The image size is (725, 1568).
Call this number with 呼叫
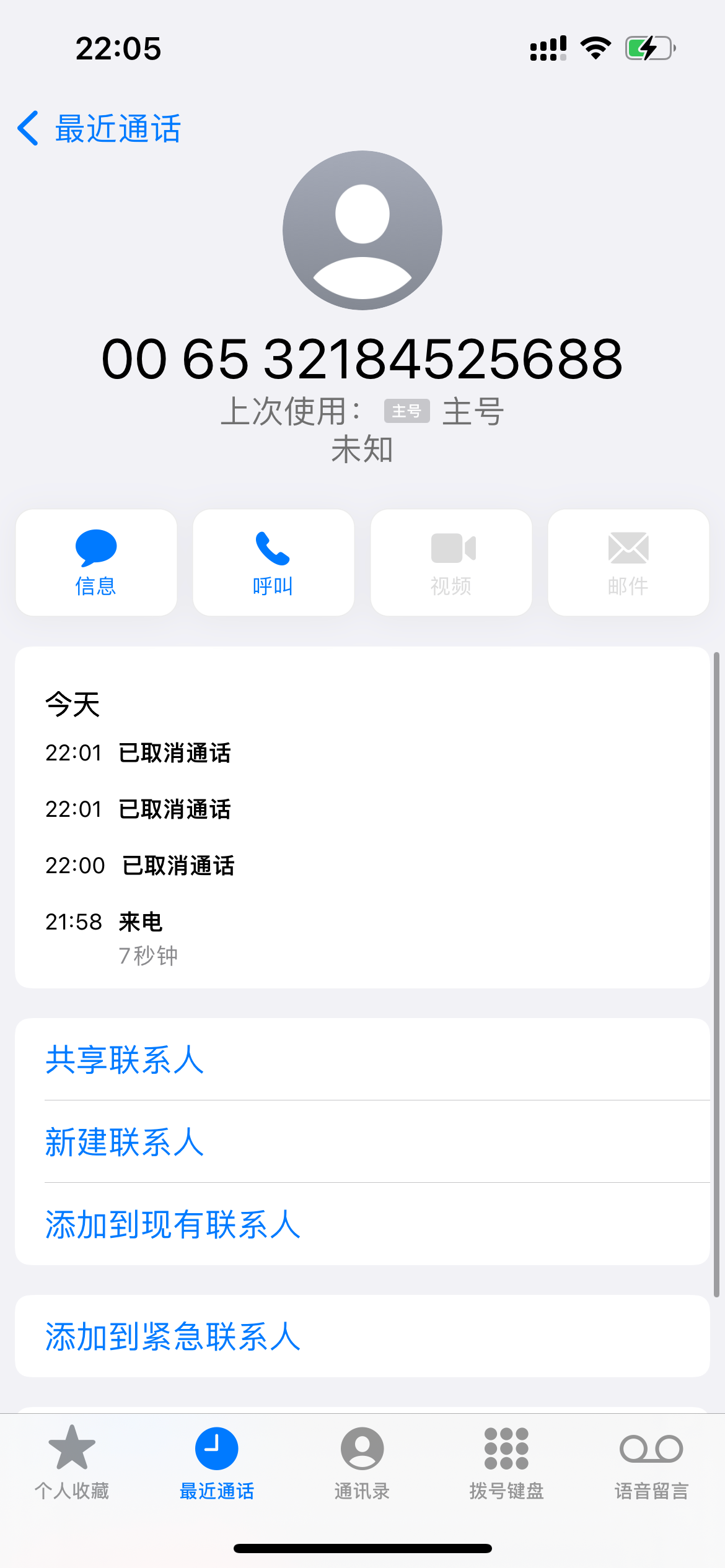pyautogui.click(x=273, y=562)
